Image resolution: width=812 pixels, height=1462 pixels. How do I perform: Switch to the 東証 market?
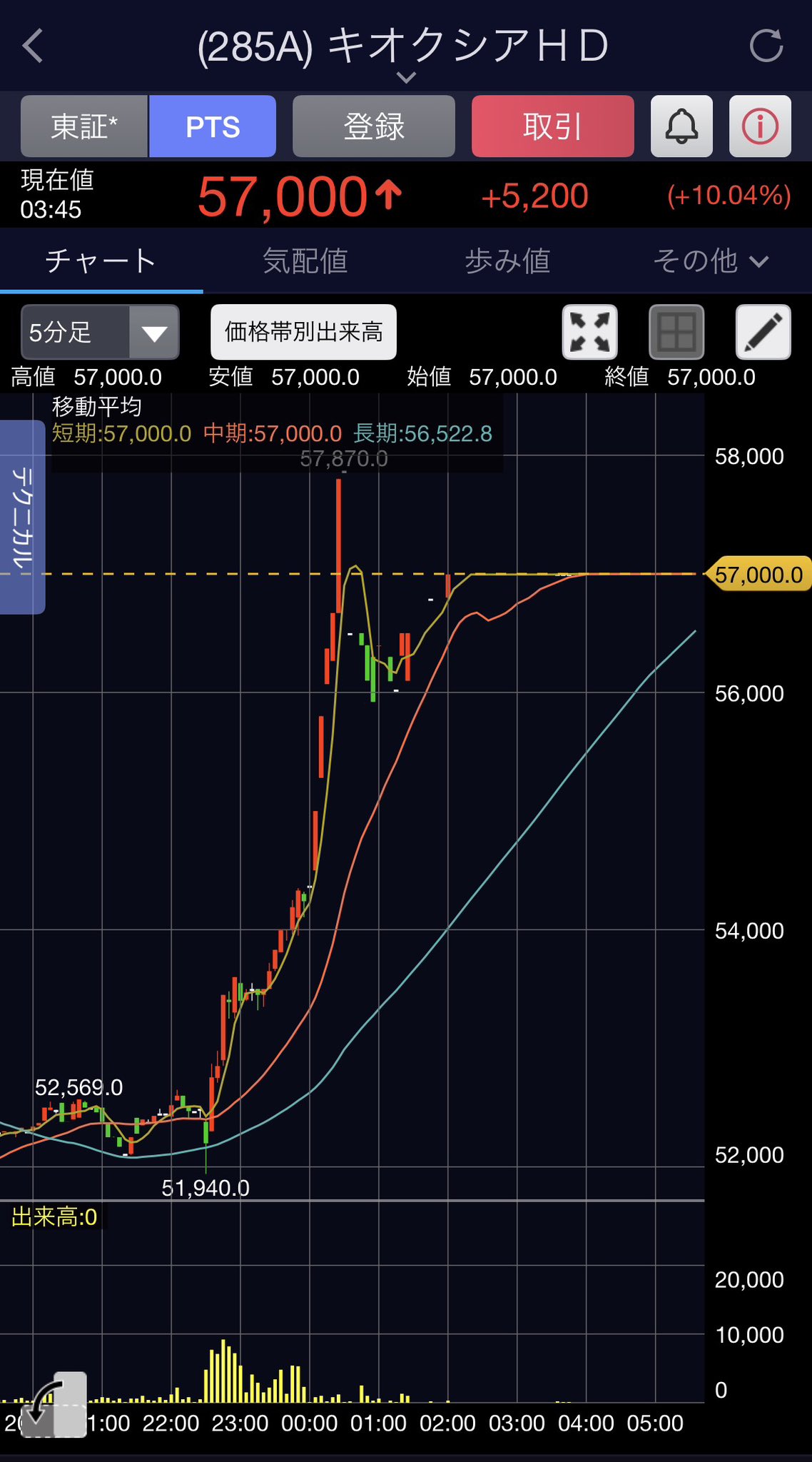click(84, 126)
